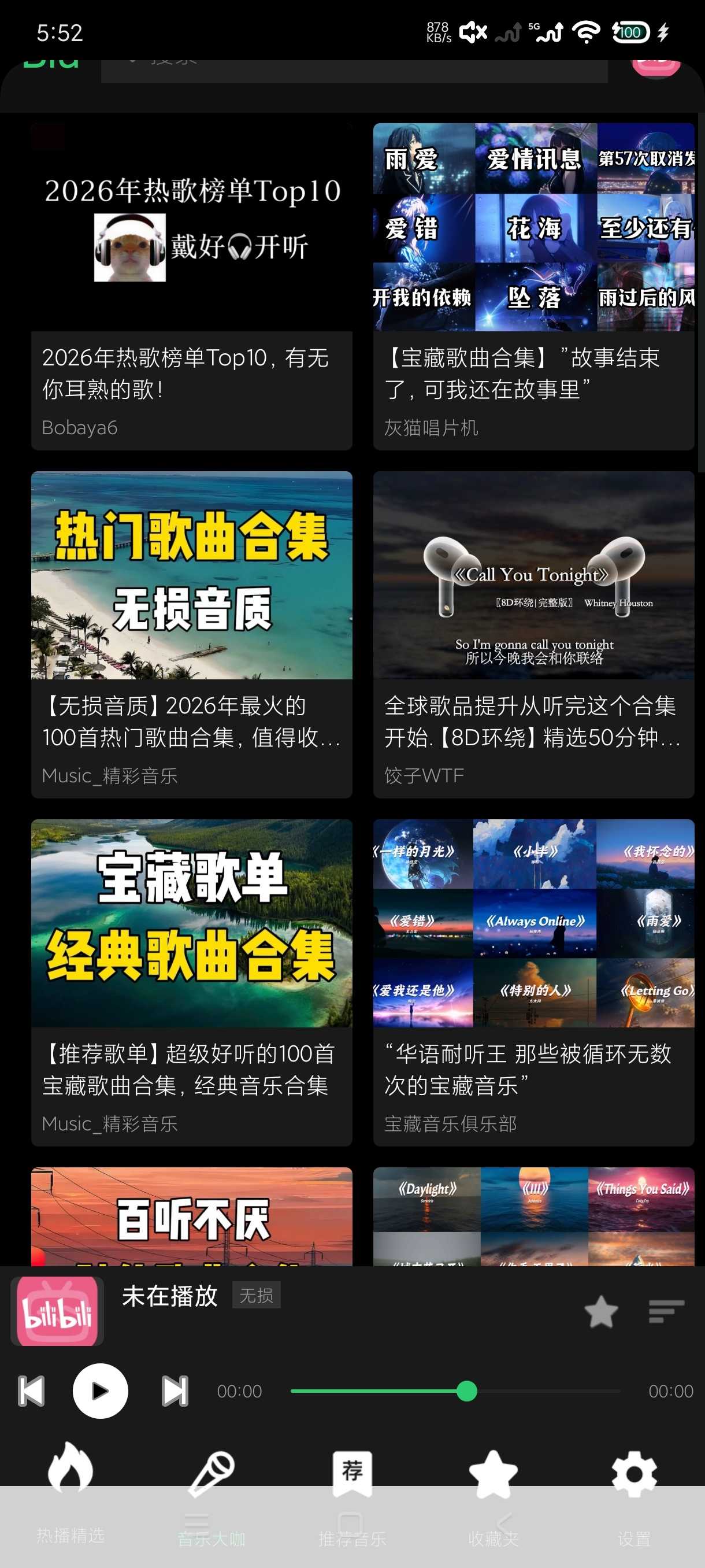Open the 华语耐听王 card by 宝藏音乐俱乐部
705x1568 pixels.
coord(533,982)
